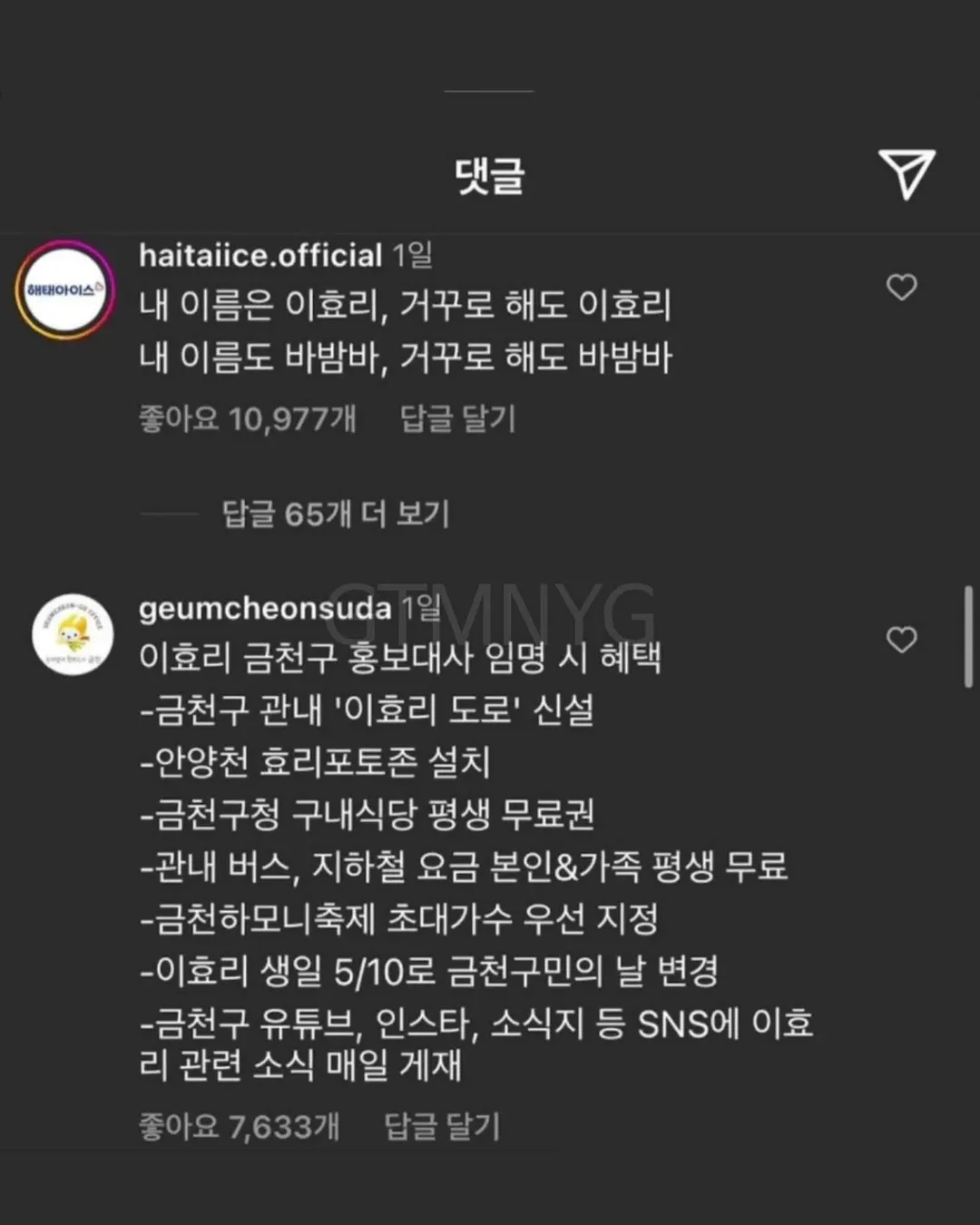Open the geumcheonsuda username
This screenshot has width=980, height=1225.
pos(265,608)
